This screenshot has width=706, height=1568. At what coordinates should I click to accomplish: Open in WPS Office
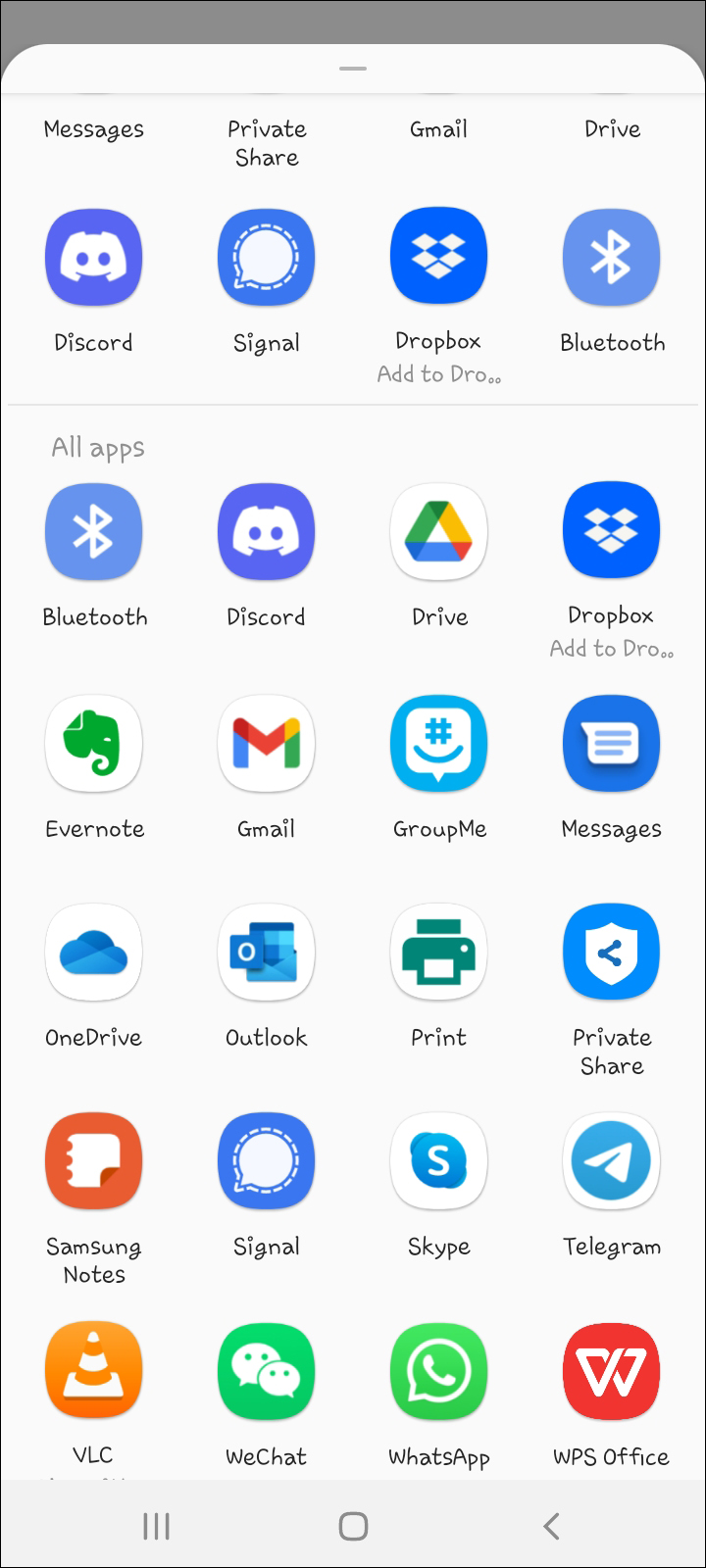click(612, 1372)
